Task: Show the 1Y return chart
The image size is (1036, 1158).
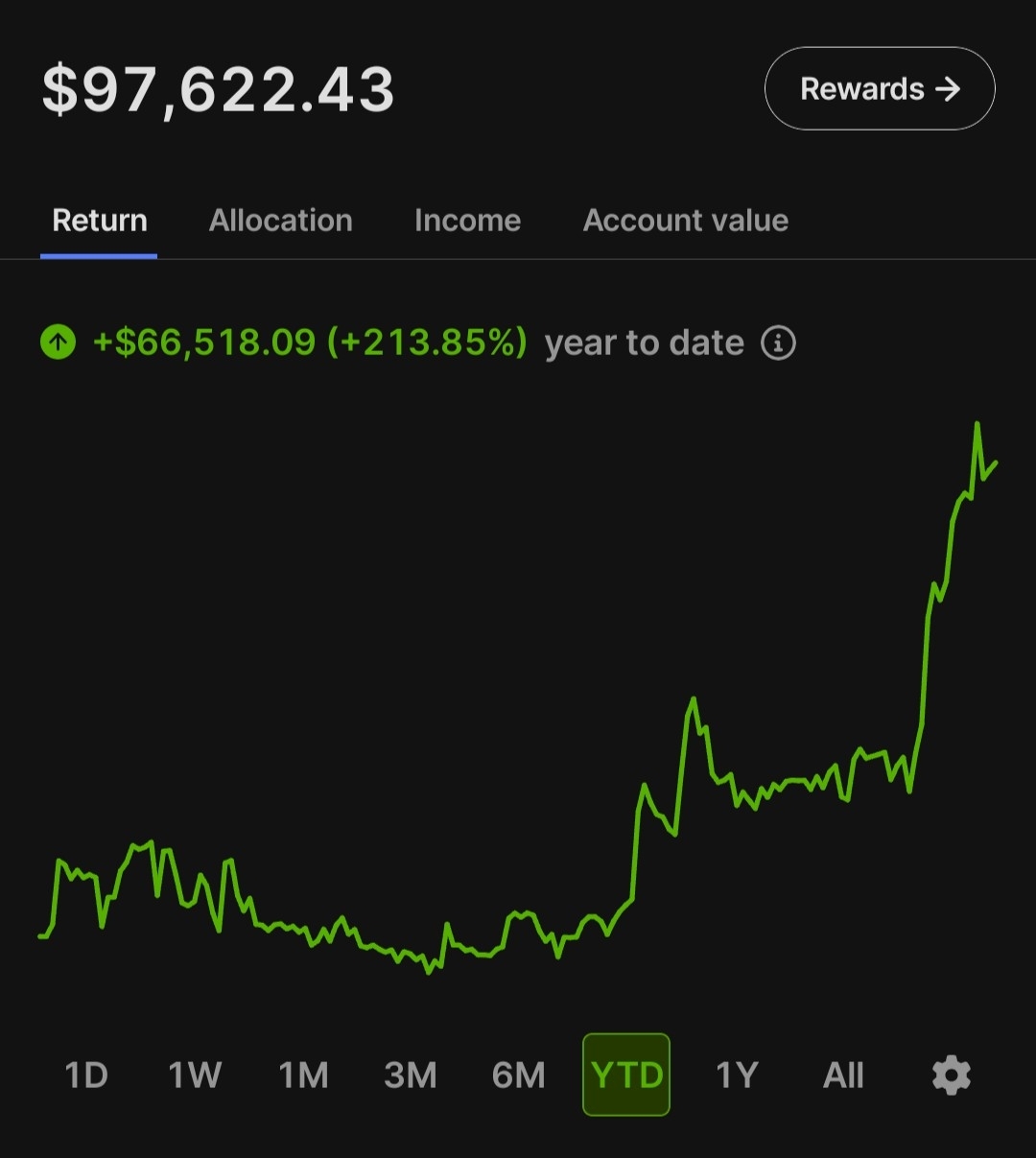Action: tap(737, 1075)
